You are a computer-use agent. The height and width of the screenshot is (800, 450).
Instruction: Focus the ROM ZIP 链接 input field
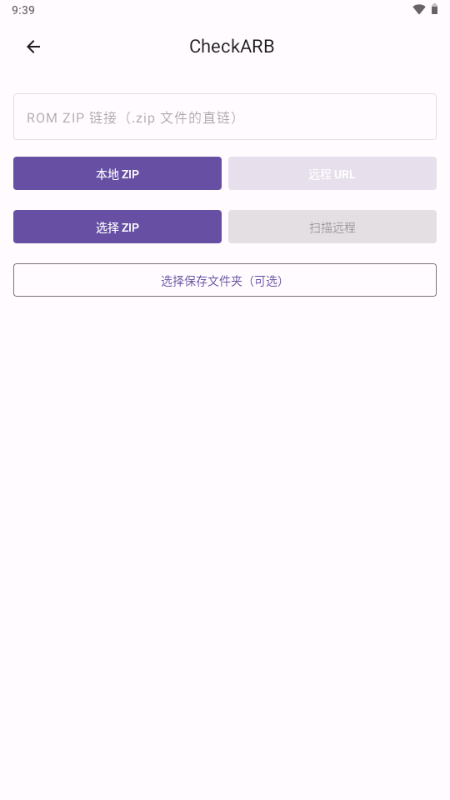click(x=225, y=116)
